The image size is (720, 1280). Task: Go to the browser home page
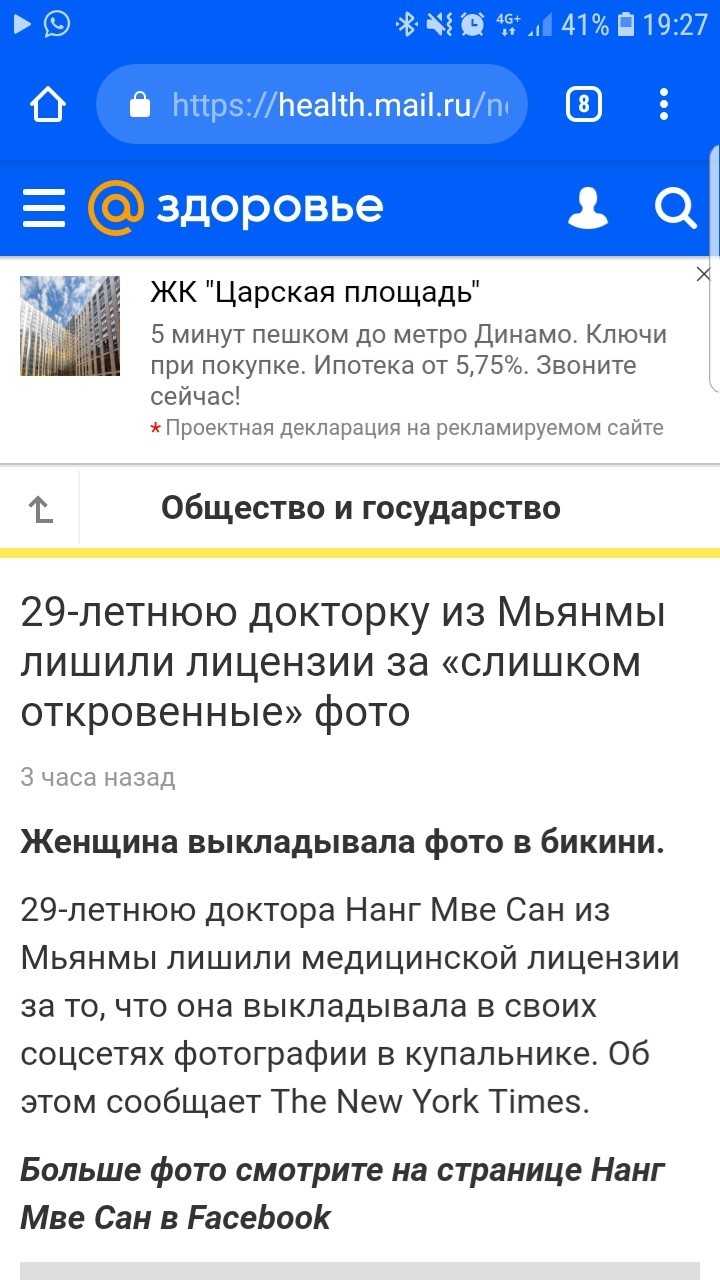48,105
